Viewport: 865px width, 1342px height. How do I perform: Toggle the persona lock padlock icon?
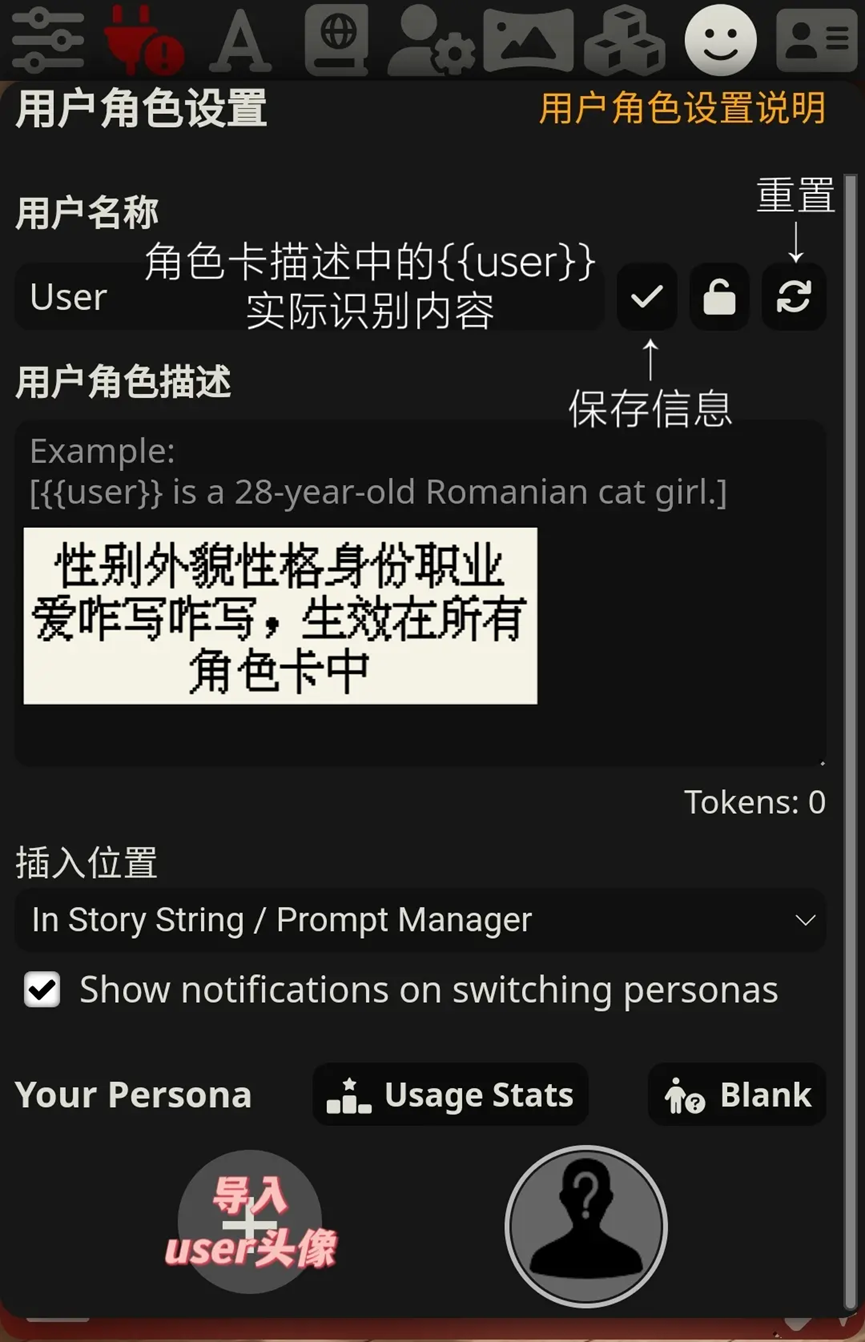pos(719,297)
